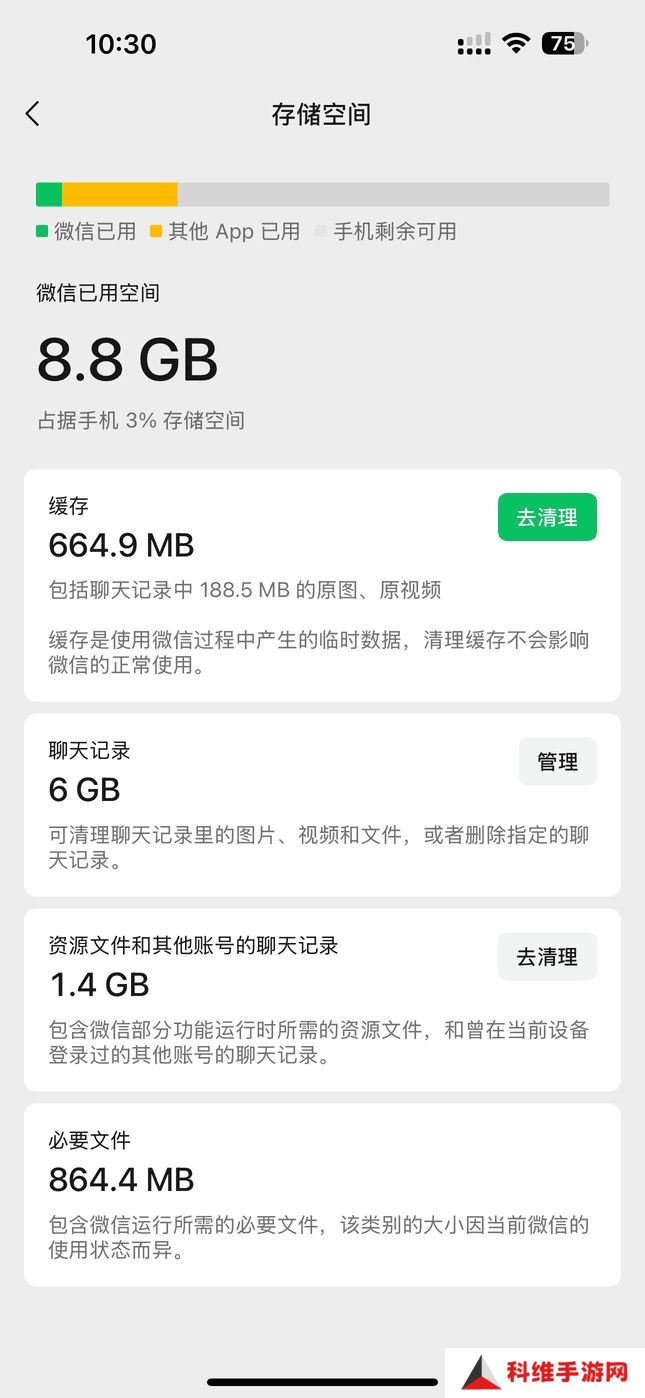Tap 去清理 for 资源文件和其他账号的聊天记录
The height and width of the screenshot is (1398, 645).
coord(547,957)
